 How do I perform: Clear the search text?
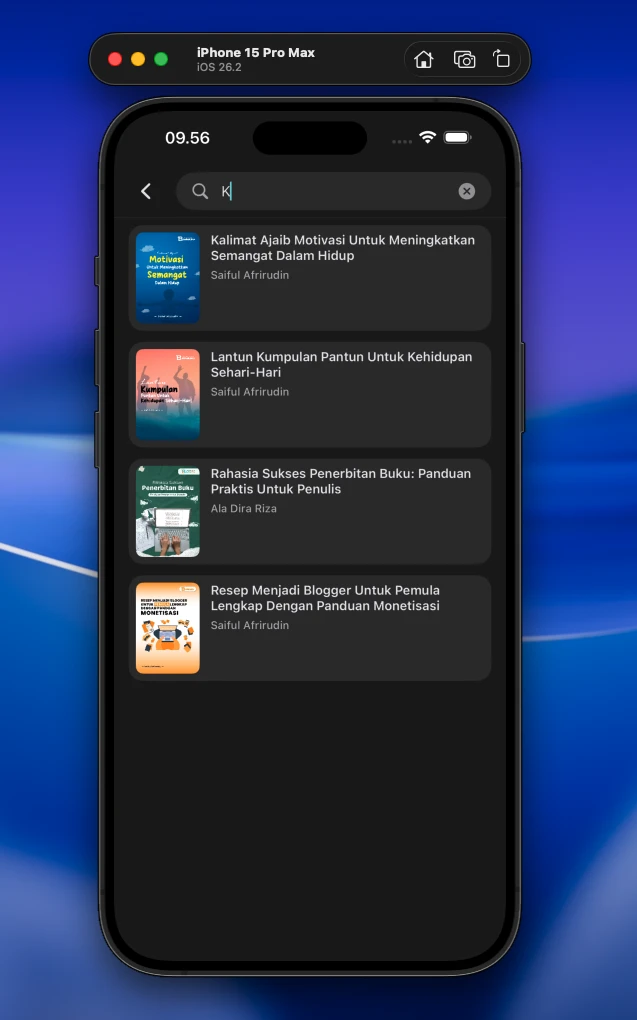click(467, 191)
